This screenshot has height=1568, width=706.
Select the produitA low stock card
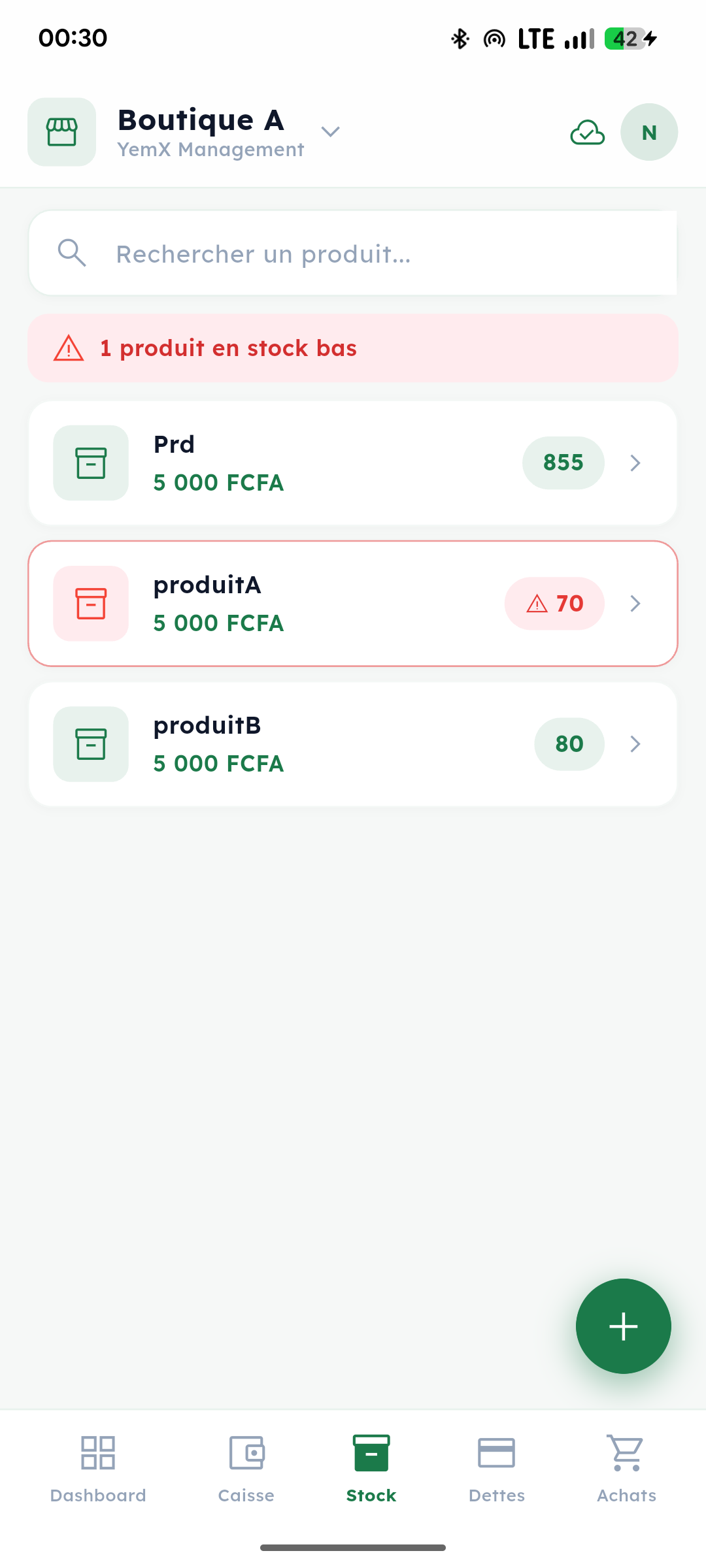353,604
